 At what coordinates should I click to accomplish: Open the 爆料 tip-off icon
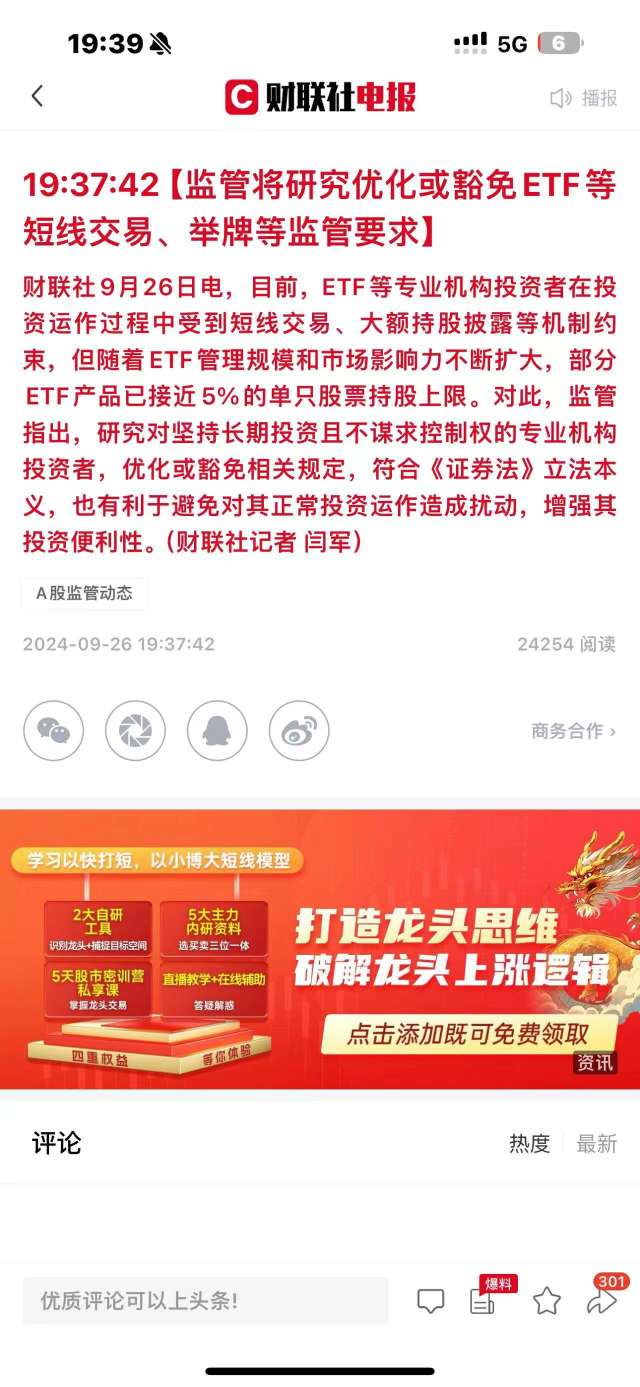click(x=484, y=1300)
